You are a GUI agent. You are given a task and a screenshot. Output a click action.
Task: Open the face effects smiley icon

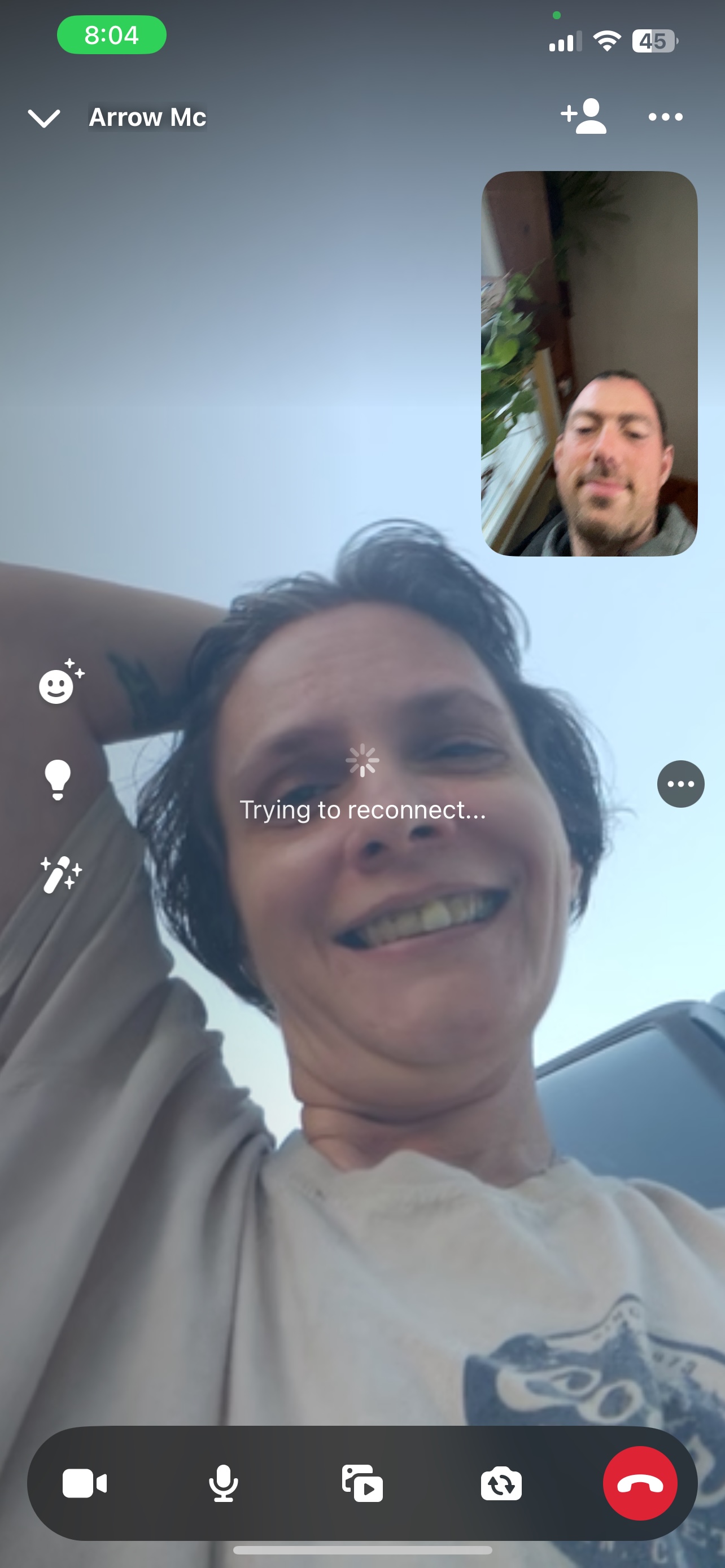[x=60, y=682]
